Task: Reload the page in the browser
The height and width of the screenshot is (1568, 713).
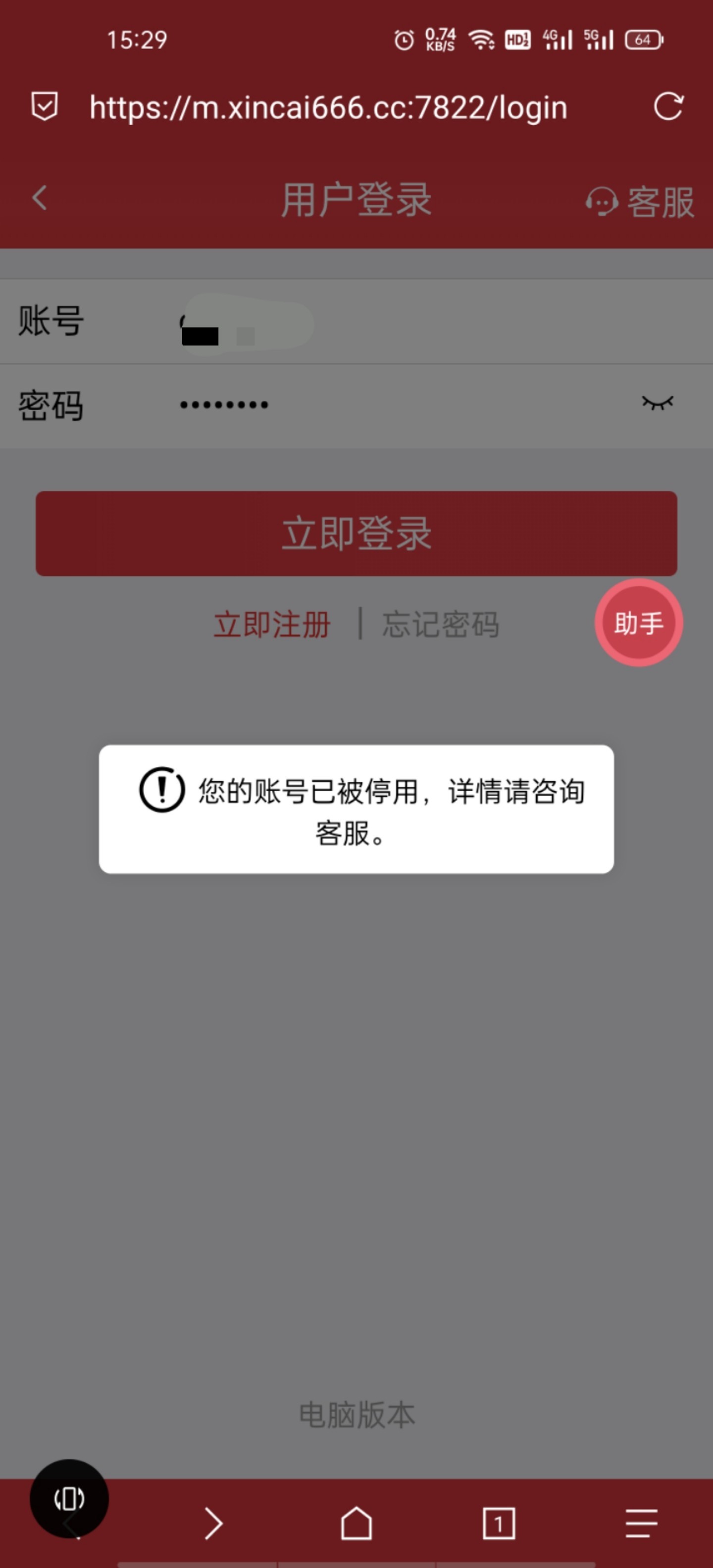Action: pyautogui.click(x=668, y=107)
